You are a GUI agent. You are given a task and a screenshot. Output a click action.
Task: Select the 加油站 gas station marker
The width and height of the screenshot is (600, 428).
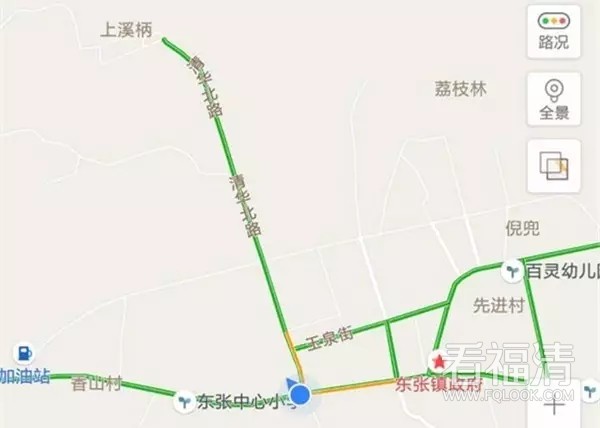pos(20,354)
